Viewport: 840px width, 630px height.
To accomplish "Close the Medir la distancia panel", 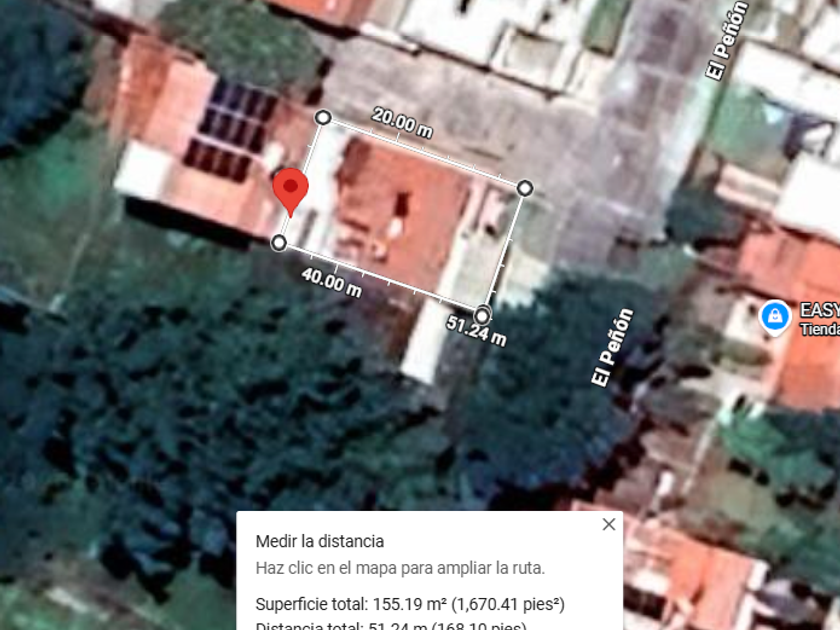I will click(609, 524).
